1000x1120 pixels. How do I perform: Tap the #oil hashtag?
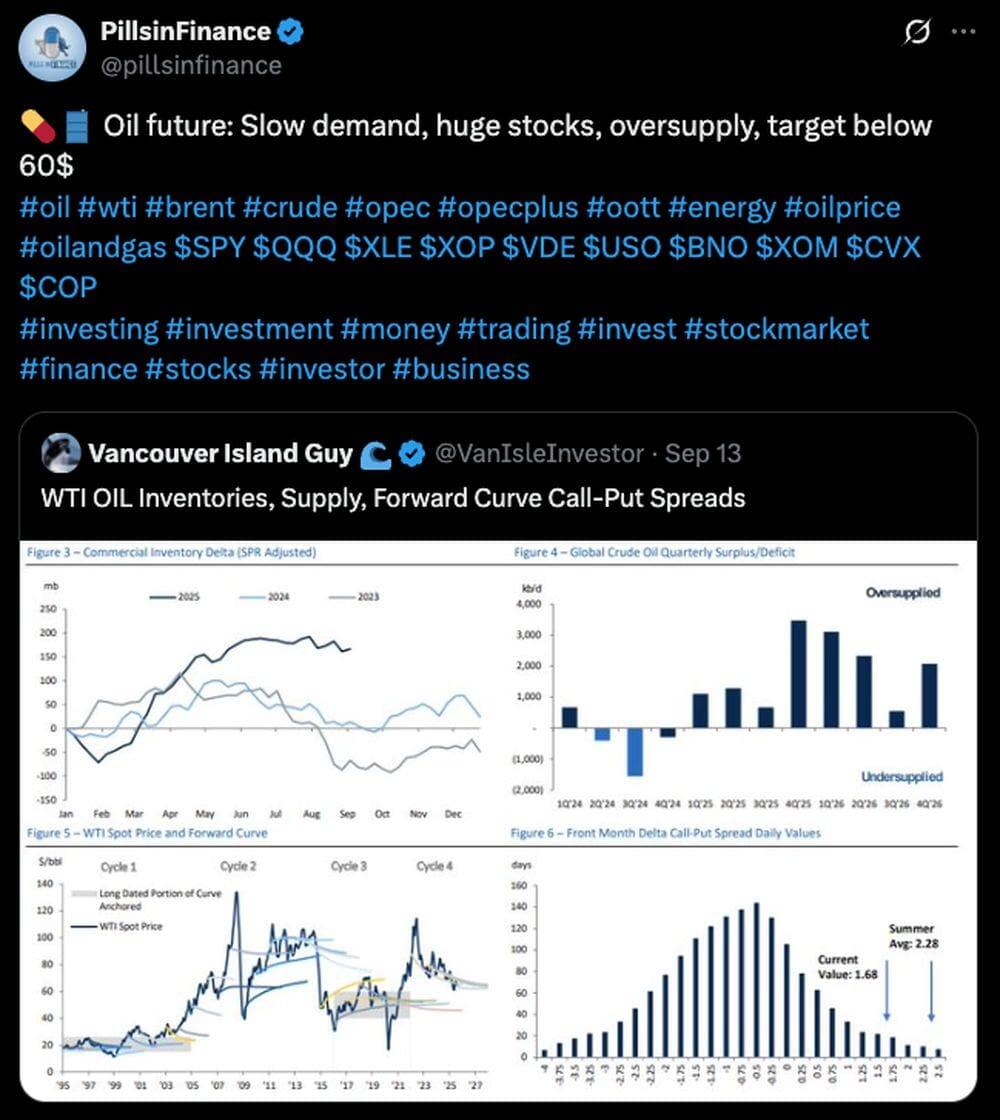click(44, 207)
